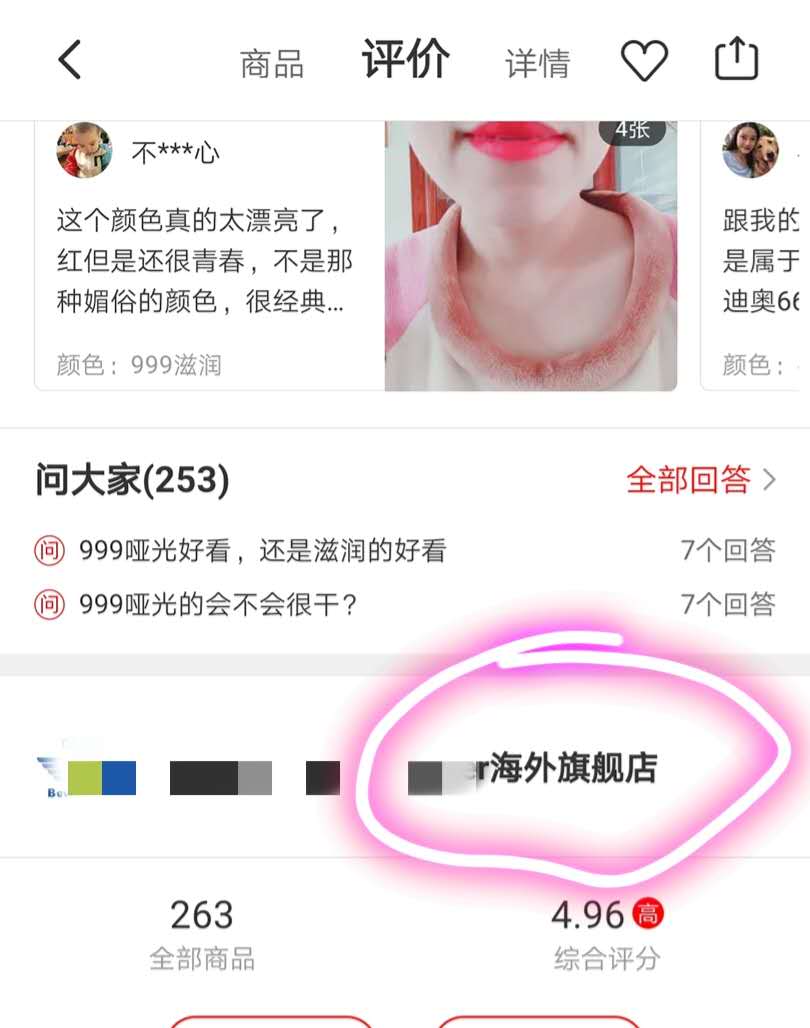Click the 问 icon beside the 999哑光 dryness question
This screenshot has width=810, height=1028.
(47, 604)
